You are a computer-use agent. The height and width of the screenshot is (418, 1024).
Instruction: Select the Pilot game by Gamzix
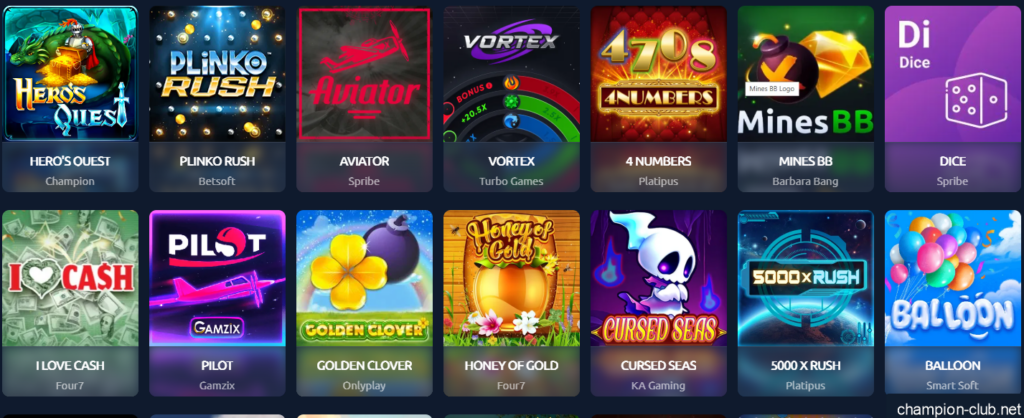click(217, 278)
